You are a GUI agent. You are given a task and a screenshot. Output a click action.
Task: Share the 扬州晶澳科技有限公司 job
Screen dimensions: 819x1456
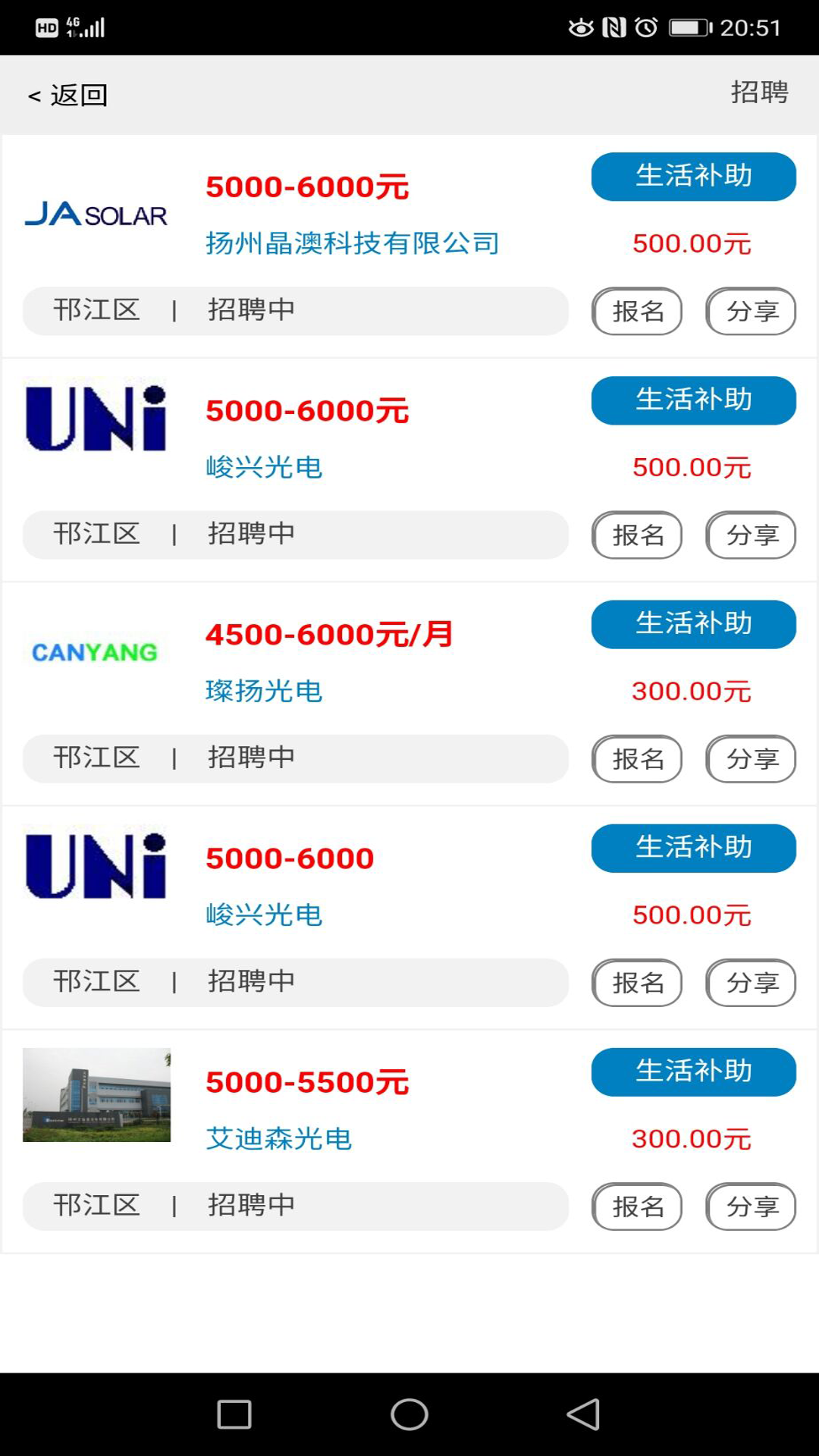pyautogui.click(x=751, y=311)
